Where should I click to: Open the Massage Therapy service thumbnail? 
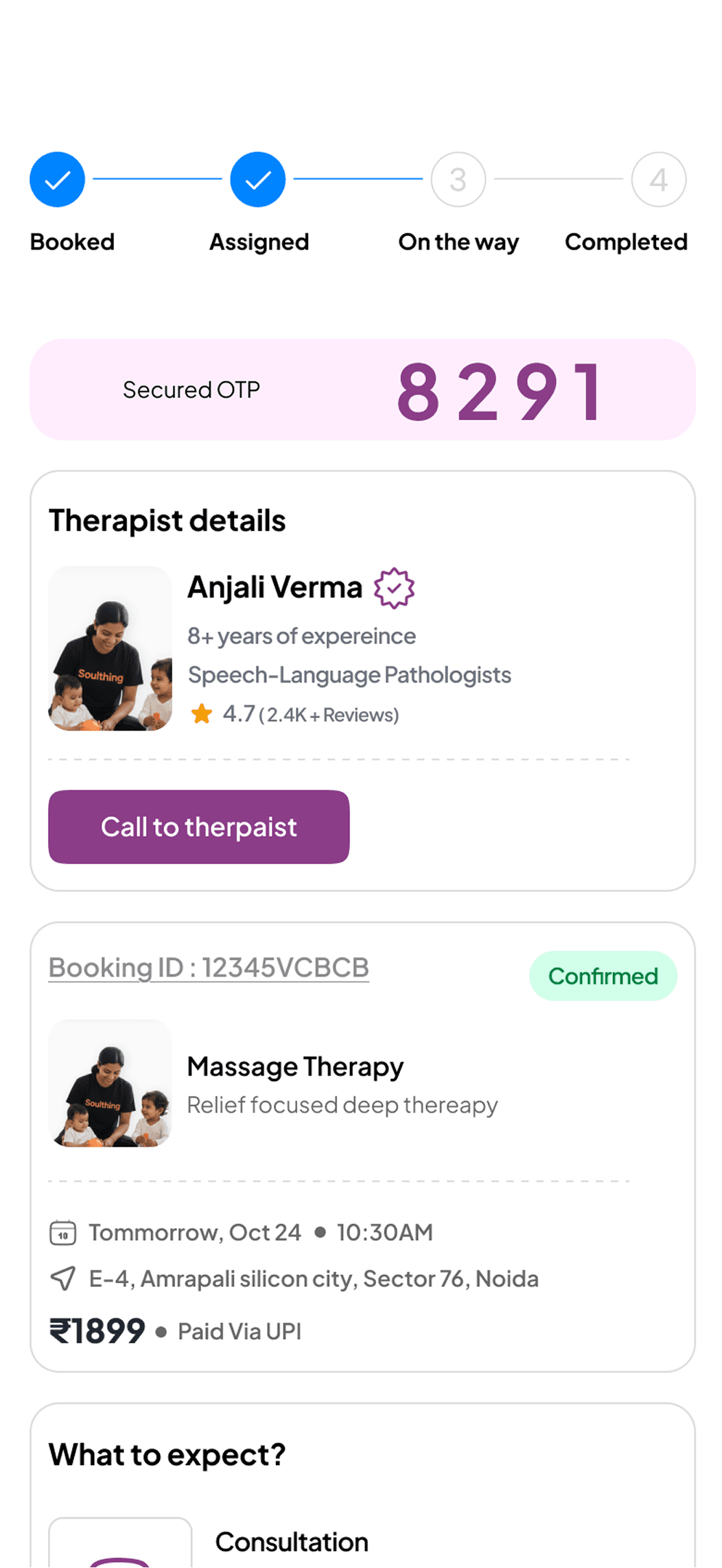[x=110, y=1084]
